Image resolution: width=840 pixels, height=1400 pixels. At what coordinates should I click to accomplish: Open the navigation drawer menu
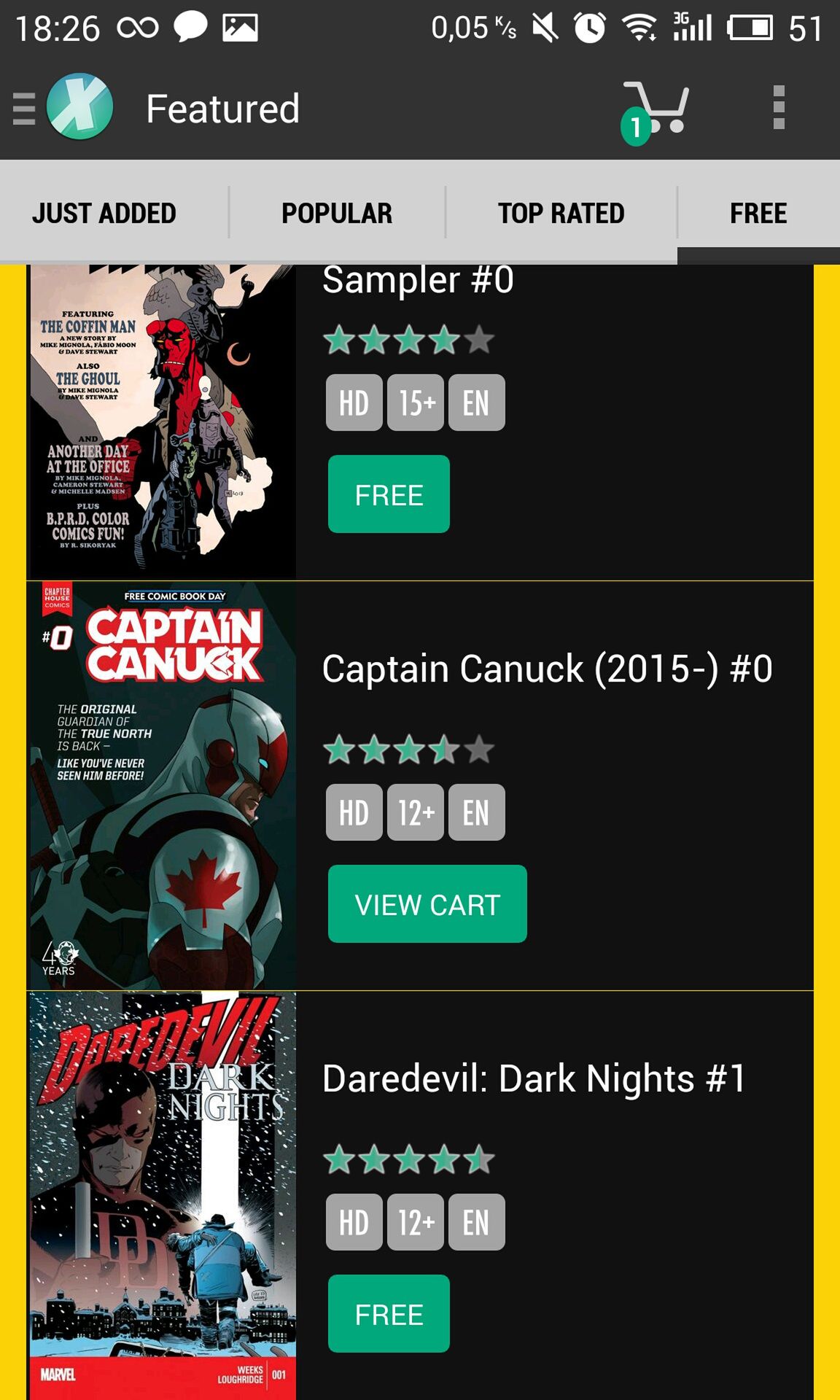(x=24, y=109)
